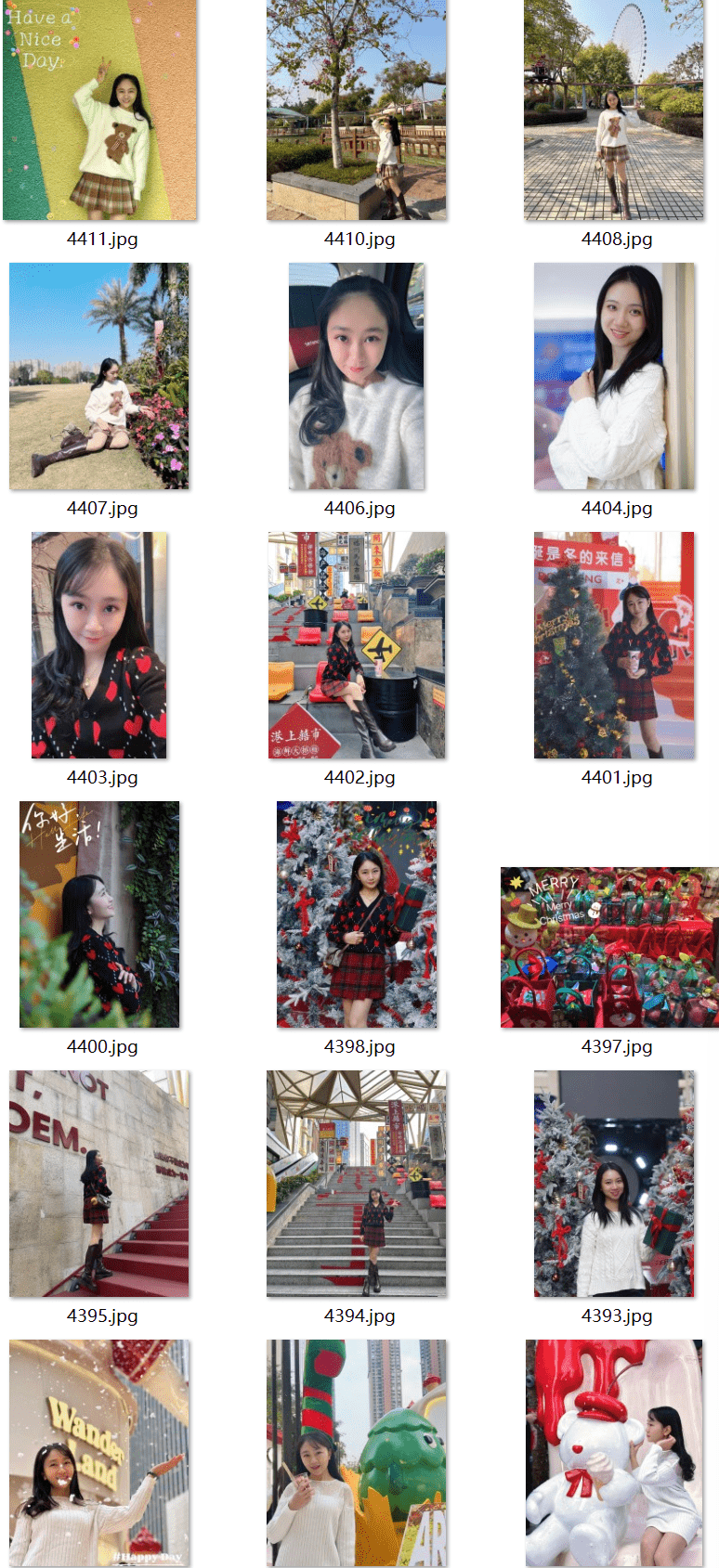The image size is (719, 1568).
Task: View the file 4395.jpg
Action: 99,1184
